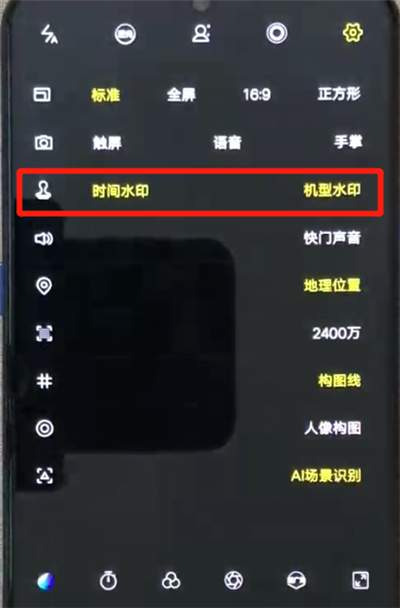Enable 语音 voice capture
Viewport: 400px width, 608px height.
pos(227,142)
